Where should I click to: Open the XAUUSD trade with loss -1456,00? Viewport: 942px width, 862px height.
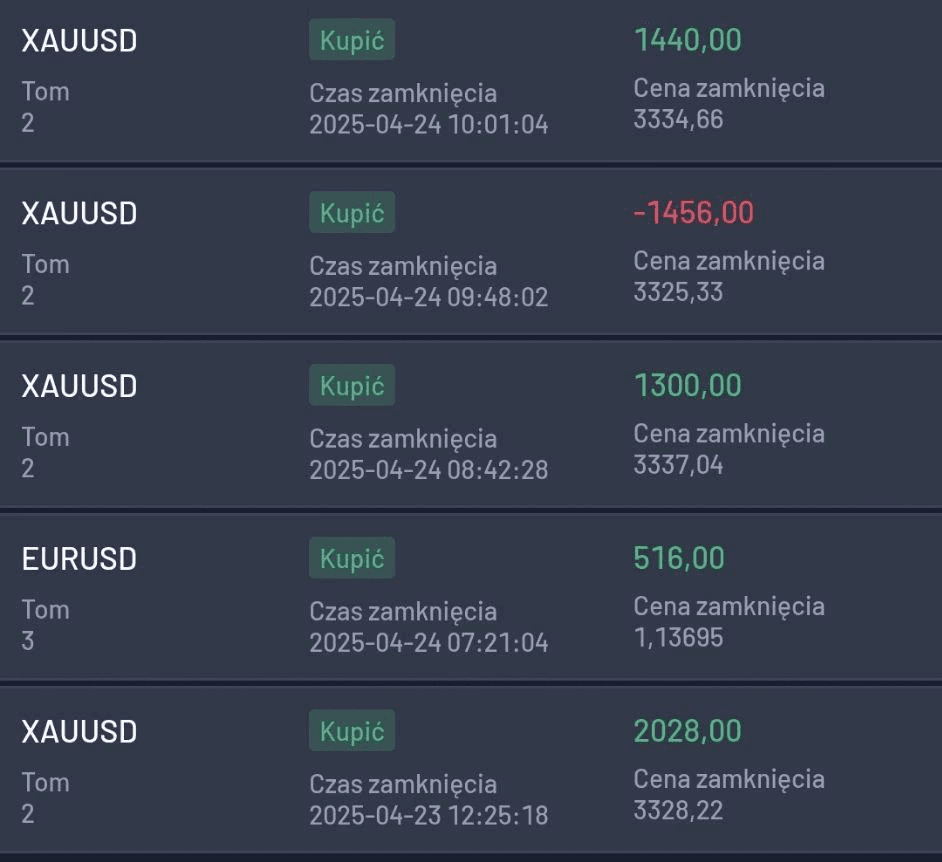point(471,252)
